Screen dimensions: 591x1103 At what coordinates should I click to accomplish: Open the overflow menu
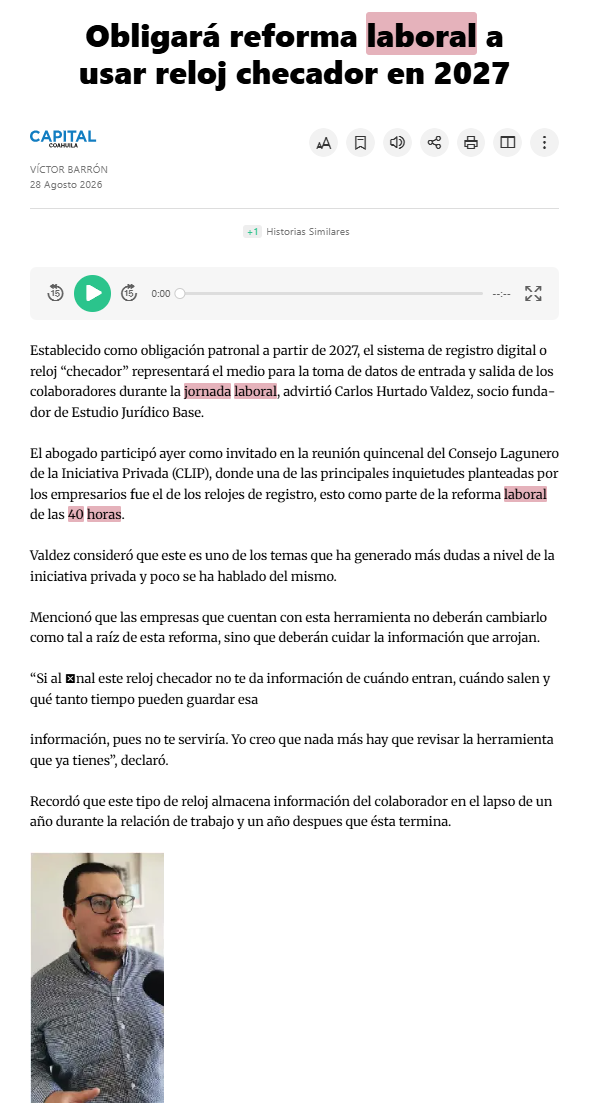544,143
